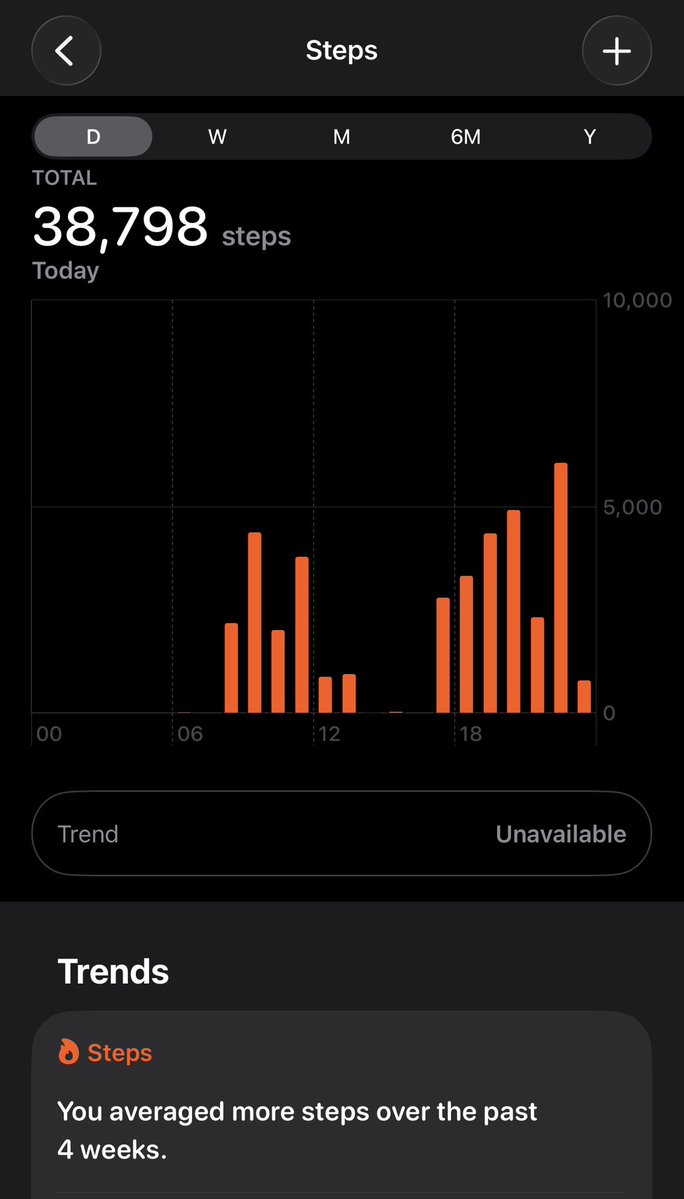Open the Trend Unavailable row
This screenshot has width=684, height=1199.
(x=342, y=833)
